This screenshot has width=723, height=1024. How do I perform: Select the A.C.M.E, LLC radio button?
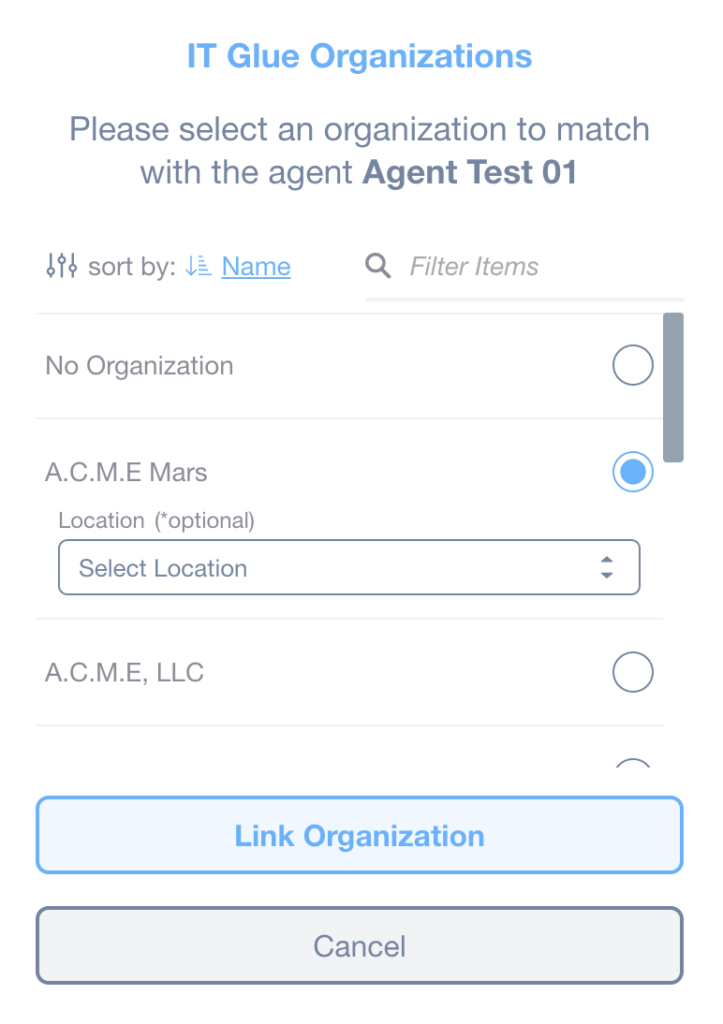click(x=632, y=672)
